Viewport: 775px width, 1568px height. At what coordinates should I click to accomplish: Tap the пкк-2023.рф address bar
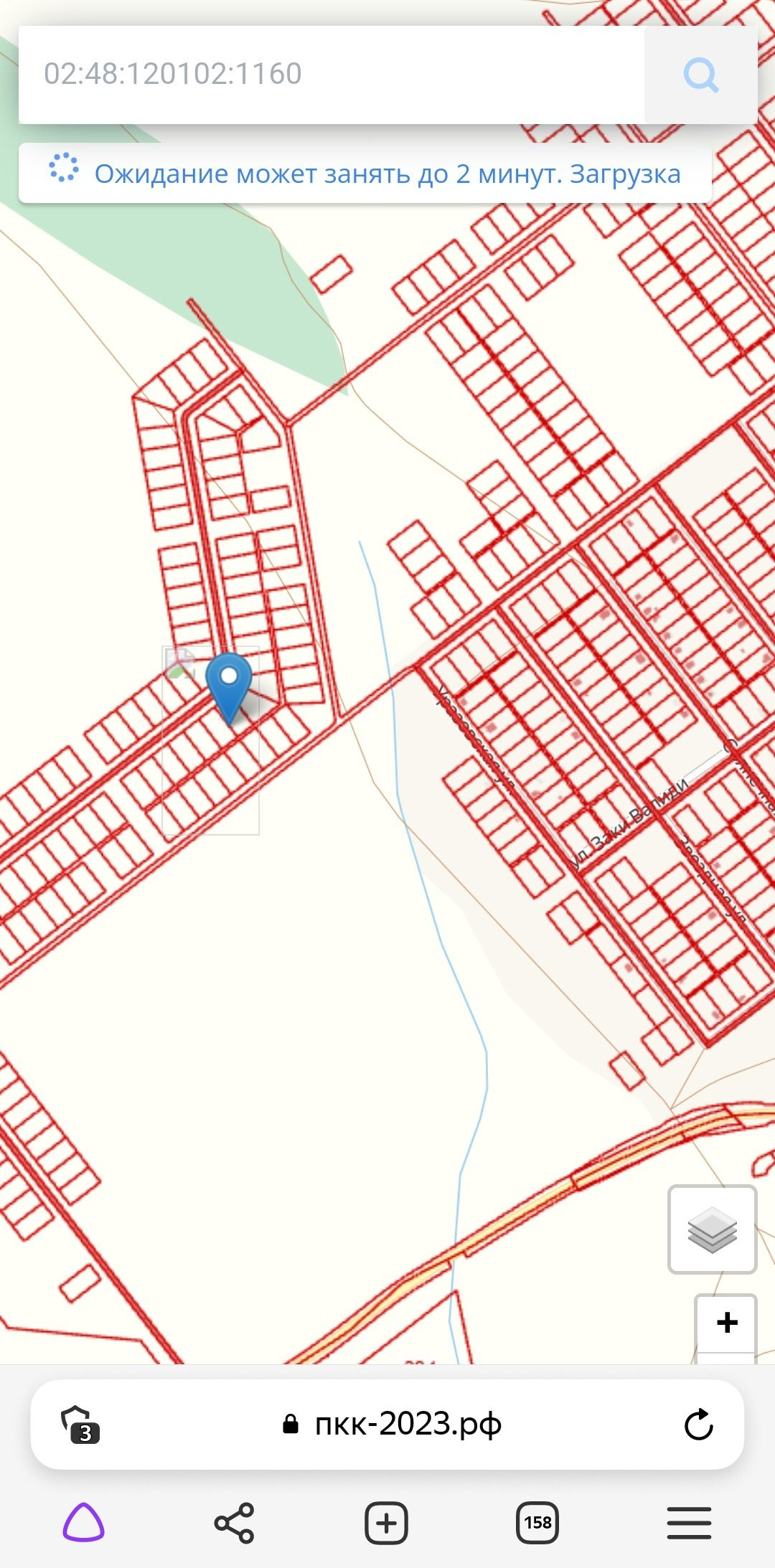393,1425
